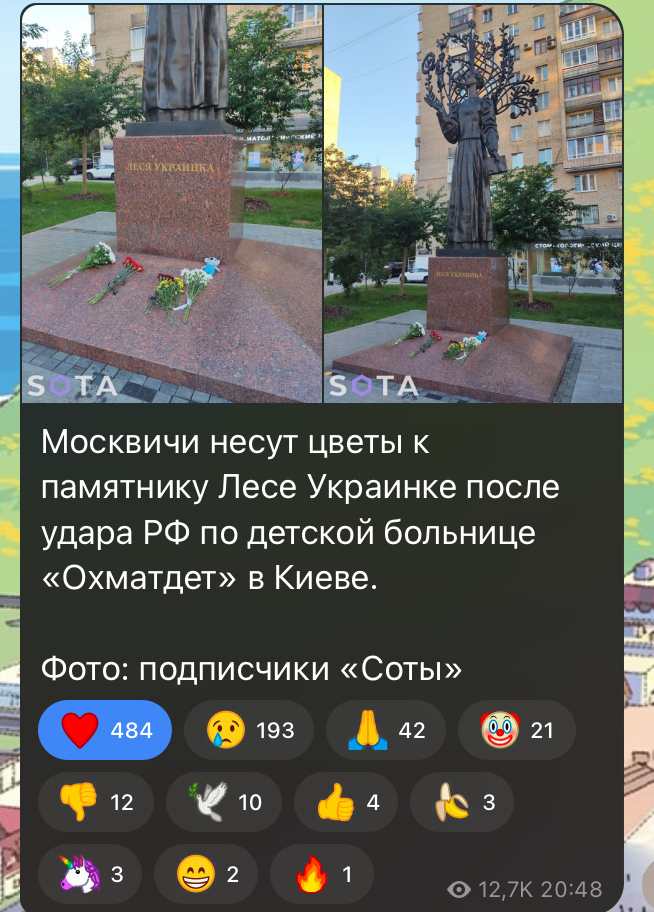Choose the unicorn reaction with 3

[90, 874]
